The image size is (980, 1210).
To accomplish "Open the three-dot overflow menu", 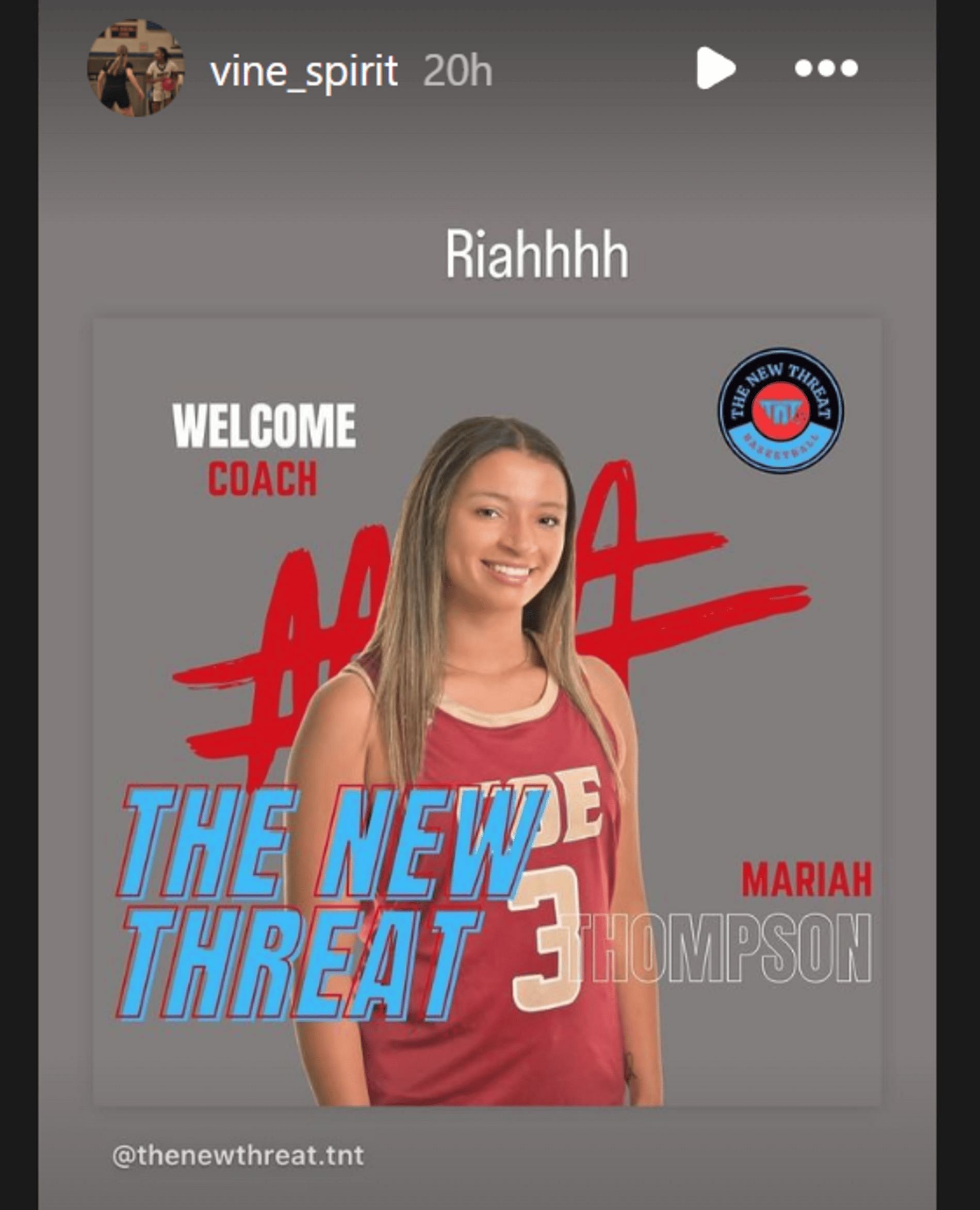I will [x=826, y=68].
